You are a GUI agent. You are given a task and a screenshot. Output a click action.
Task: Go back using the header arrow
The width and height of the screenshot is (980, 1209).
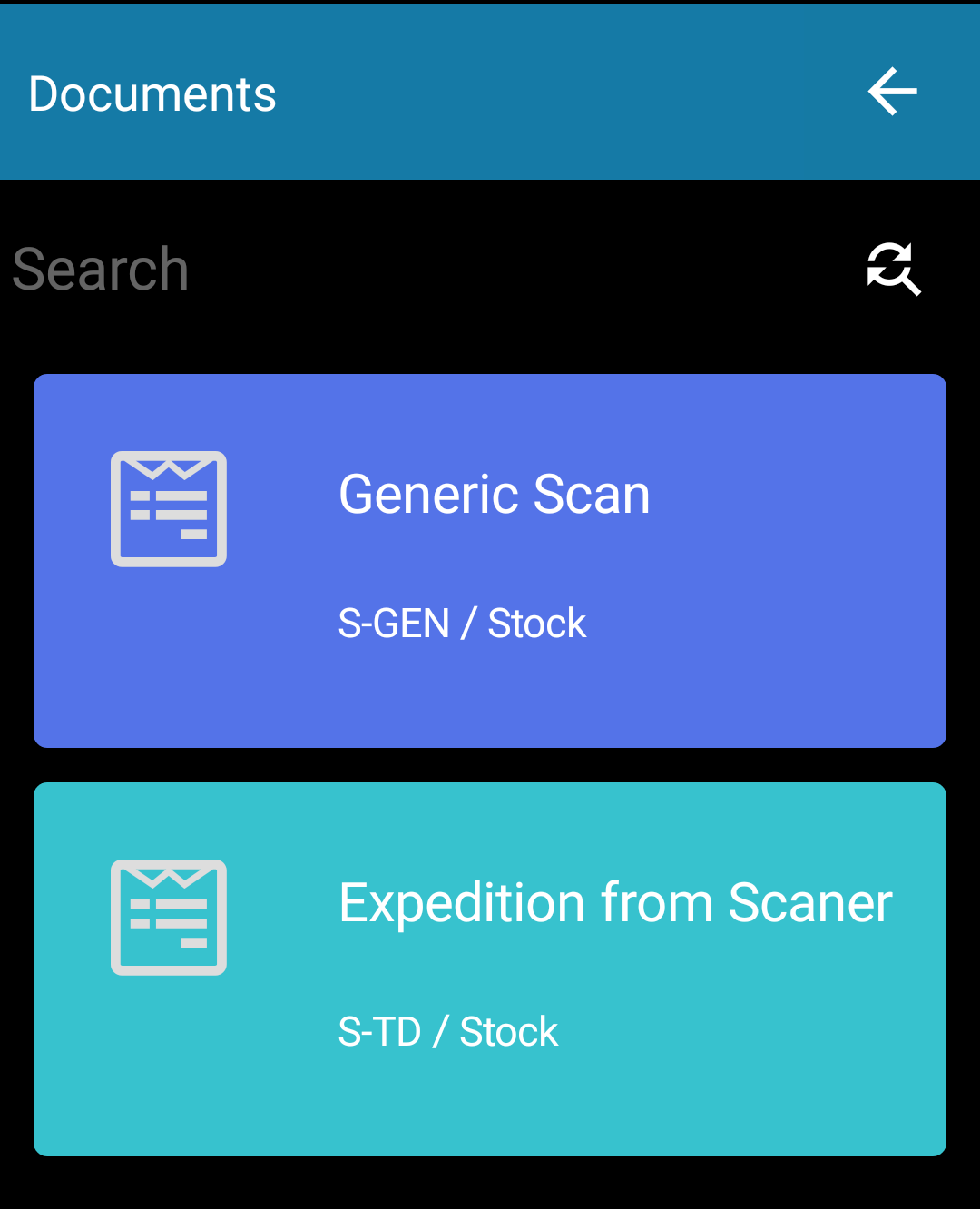(x=893, y=92)
